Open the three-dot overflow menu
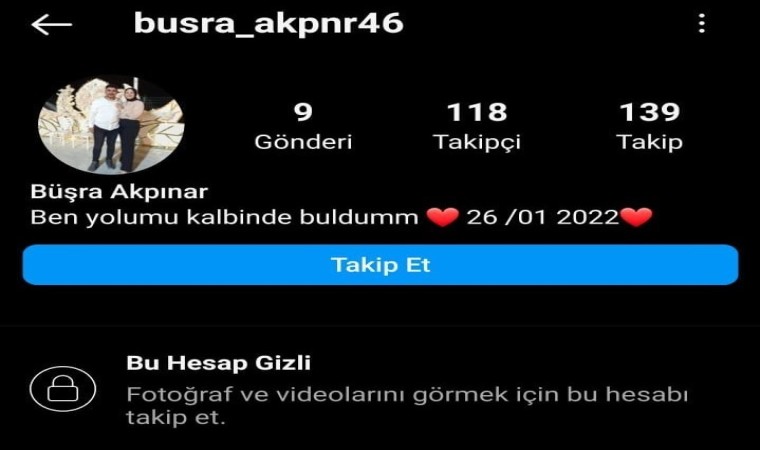Image resolution: width=760 pixels, height=450 pixels. point(702,24)
